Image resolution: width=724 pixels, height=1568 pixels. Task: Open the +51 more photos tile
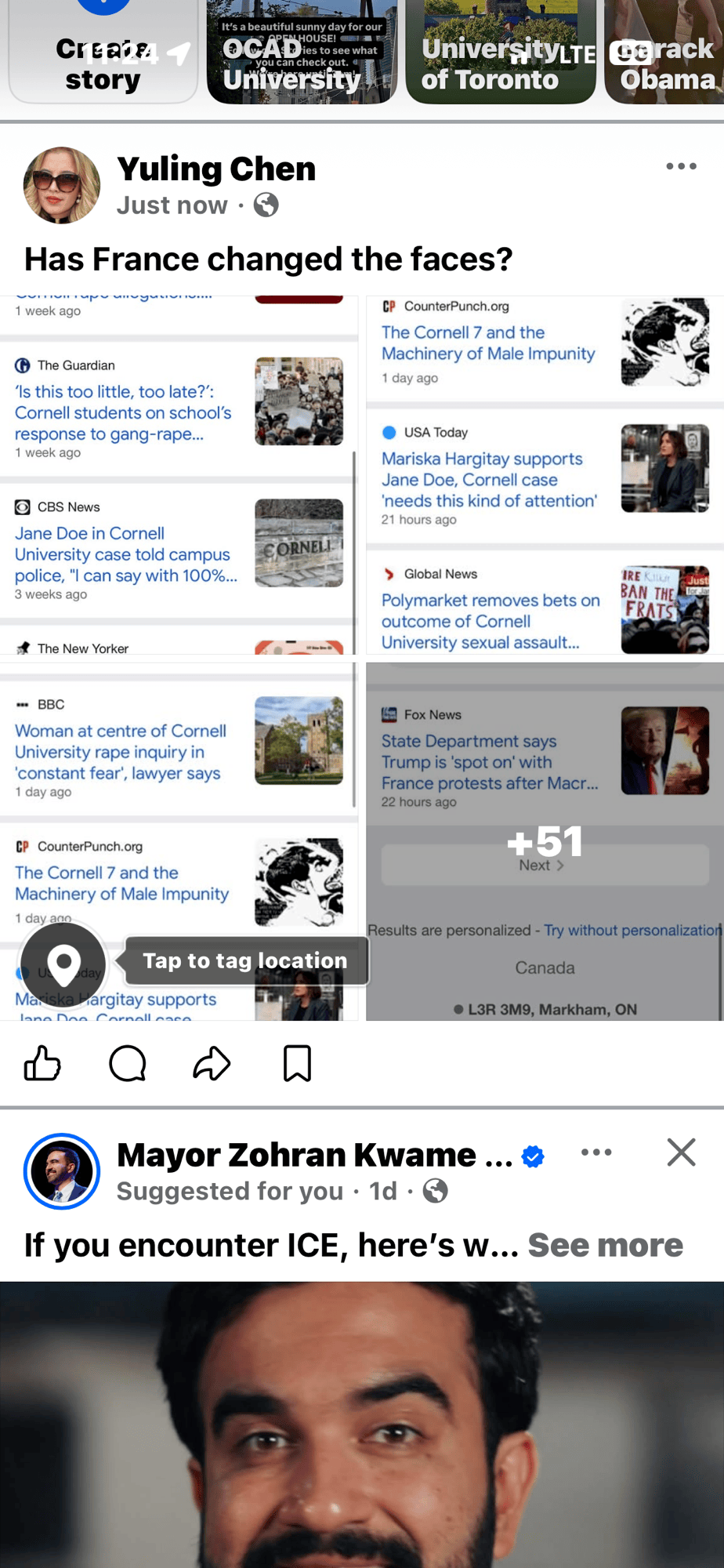(x=545, y=841)
